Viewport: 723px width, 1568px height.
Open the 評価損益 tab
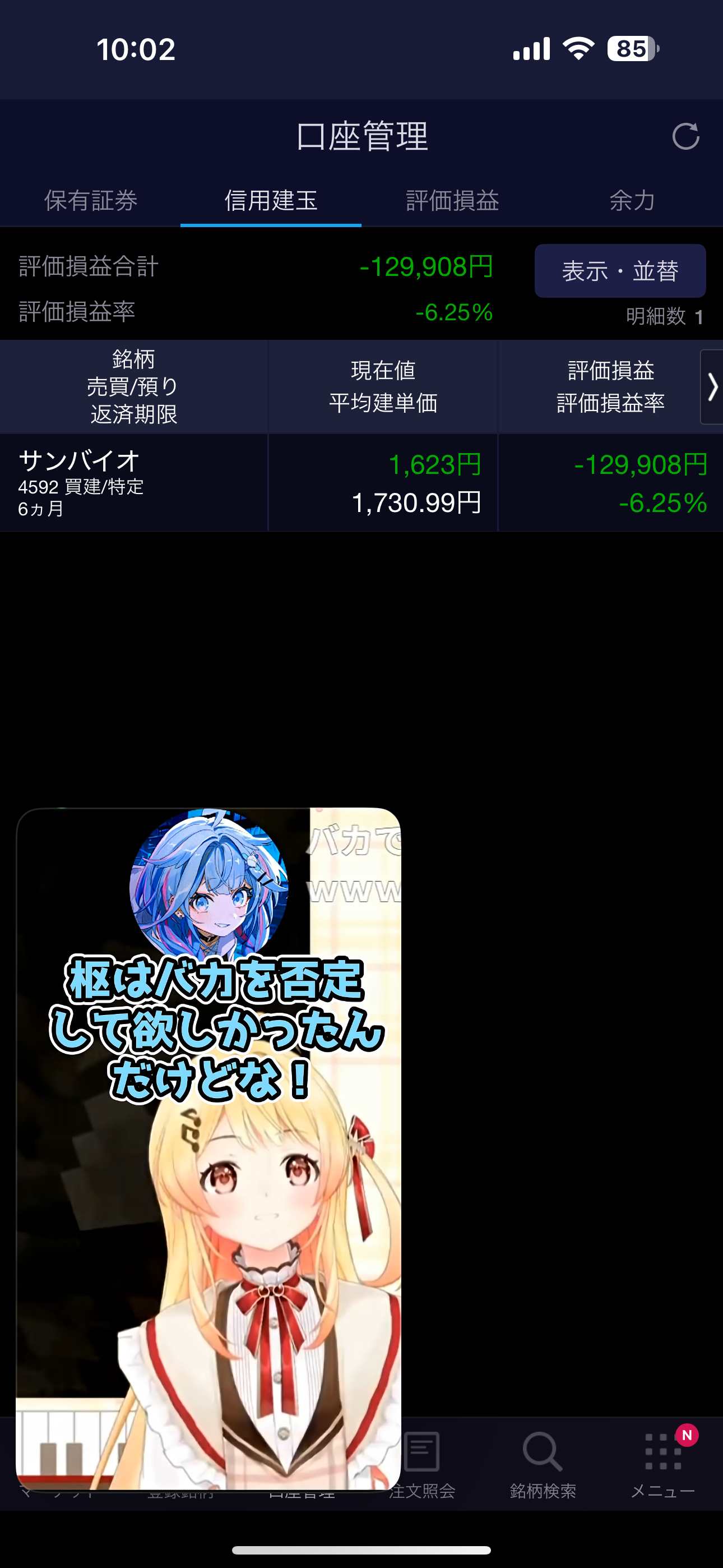(x=452, y=201)
